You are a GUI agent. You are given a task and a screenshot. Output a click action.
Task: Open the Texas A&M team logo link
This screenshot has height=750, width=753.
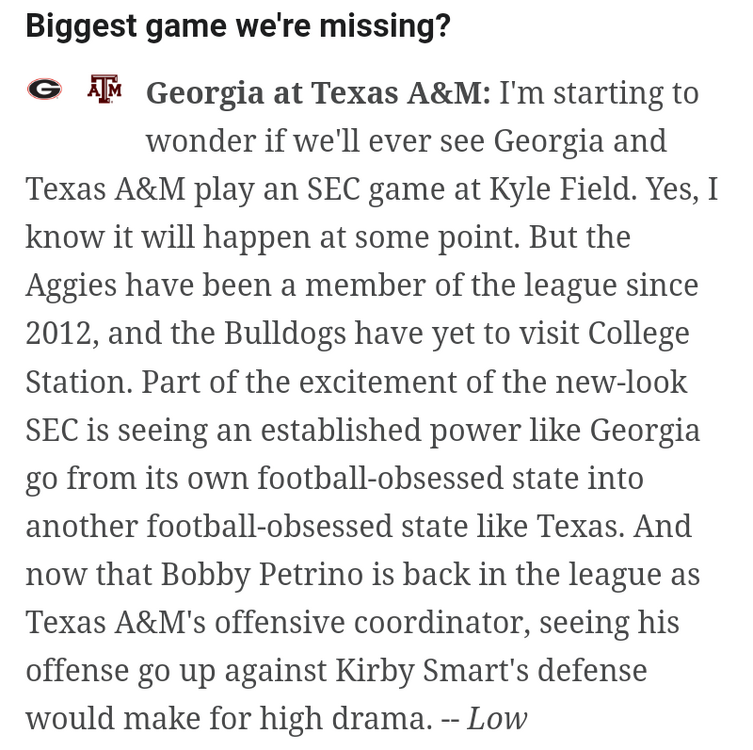point(104,90)
